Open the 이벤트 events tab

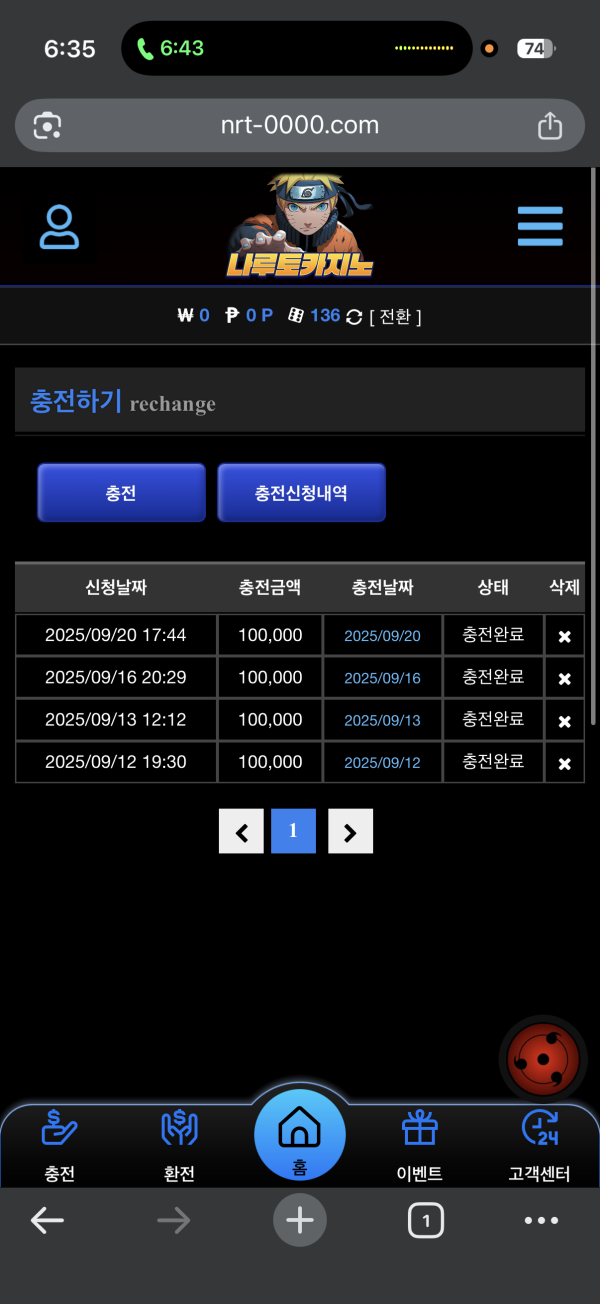tap(420, 1145)
